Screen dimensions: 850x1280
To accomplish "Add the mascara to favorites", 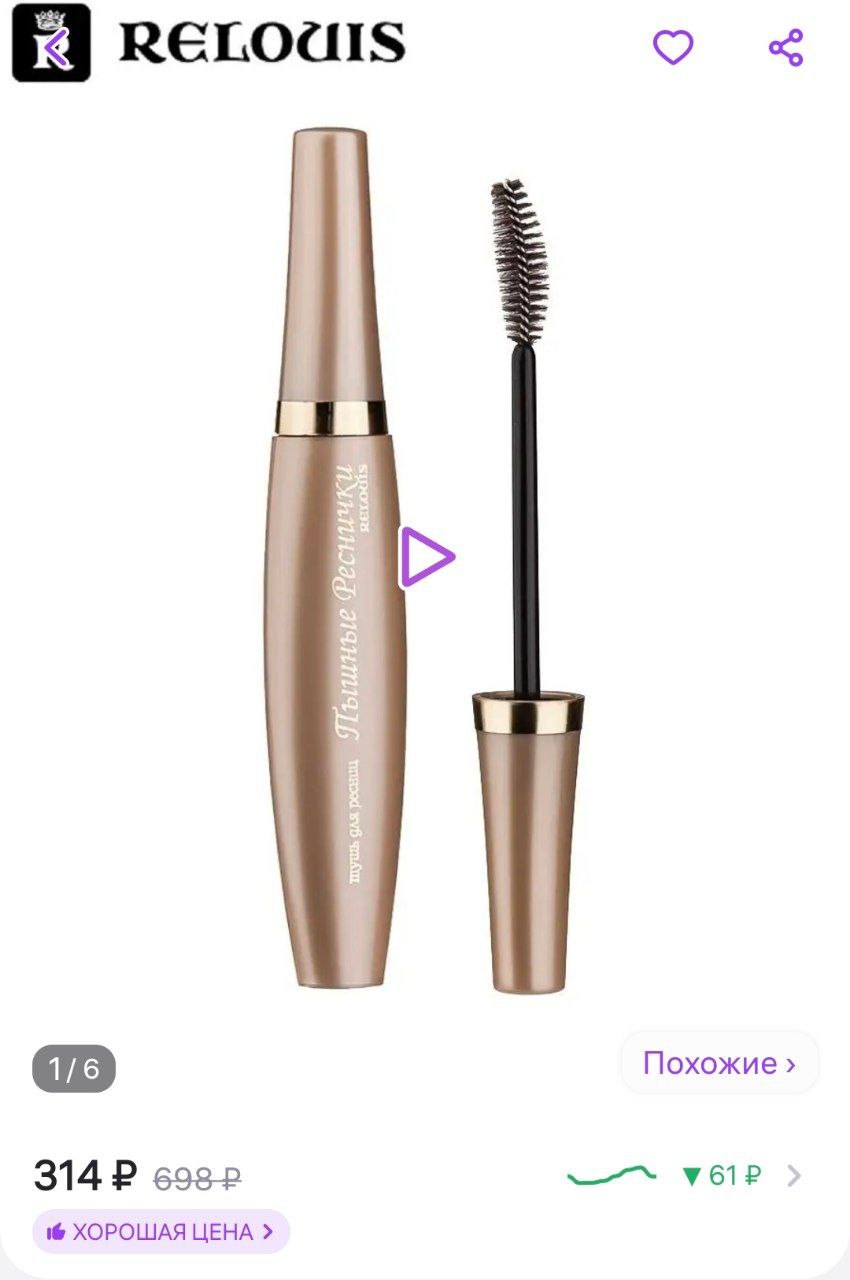I will [x=673, y=47].
